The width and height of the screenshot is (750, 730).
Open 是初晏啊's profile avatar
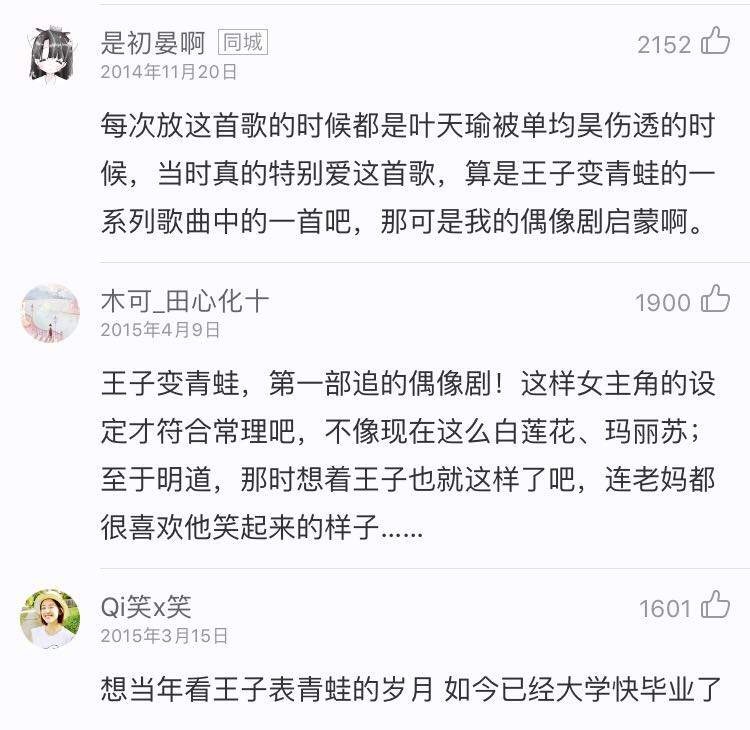click(x=51, y=53)
